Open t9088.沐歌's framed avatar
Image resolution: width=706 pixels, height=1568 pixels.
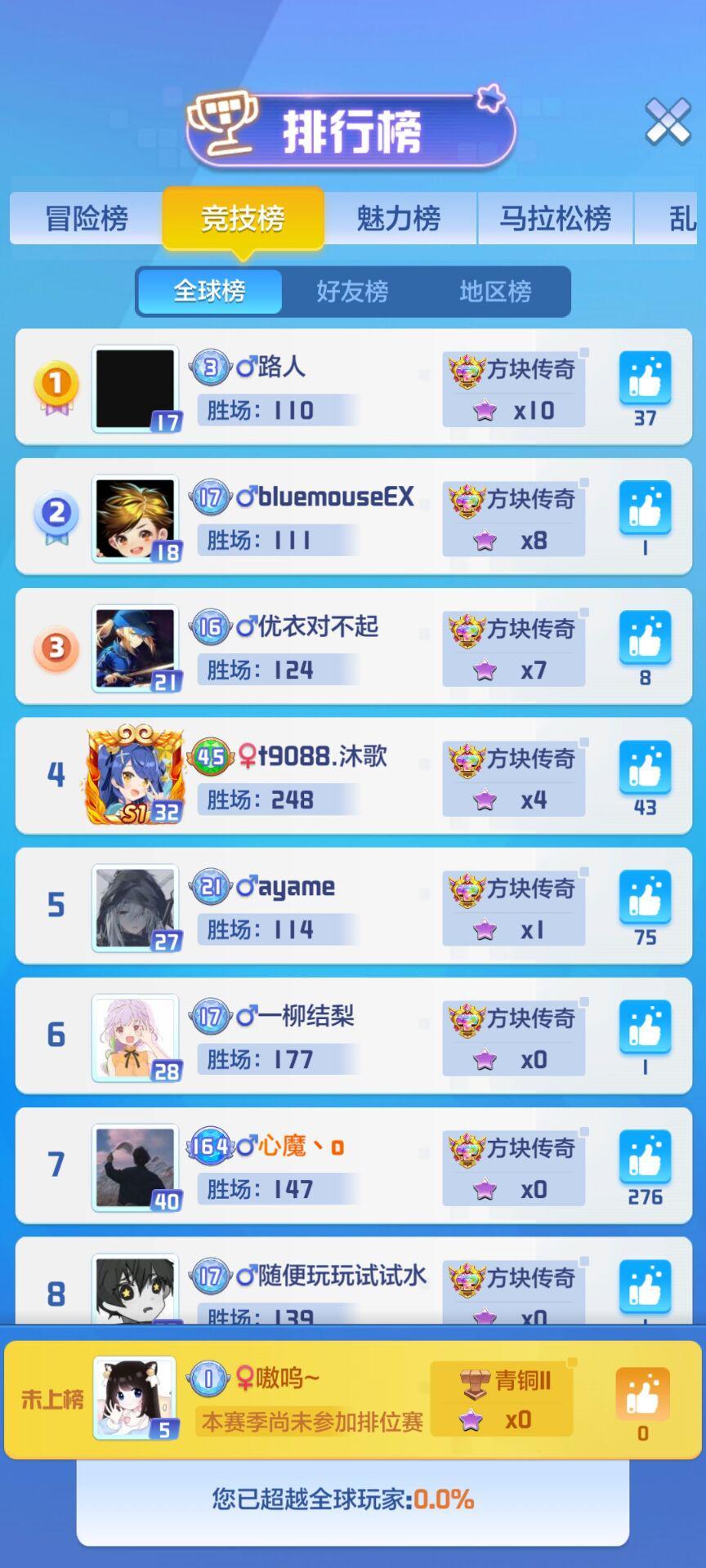pos(136,774)
